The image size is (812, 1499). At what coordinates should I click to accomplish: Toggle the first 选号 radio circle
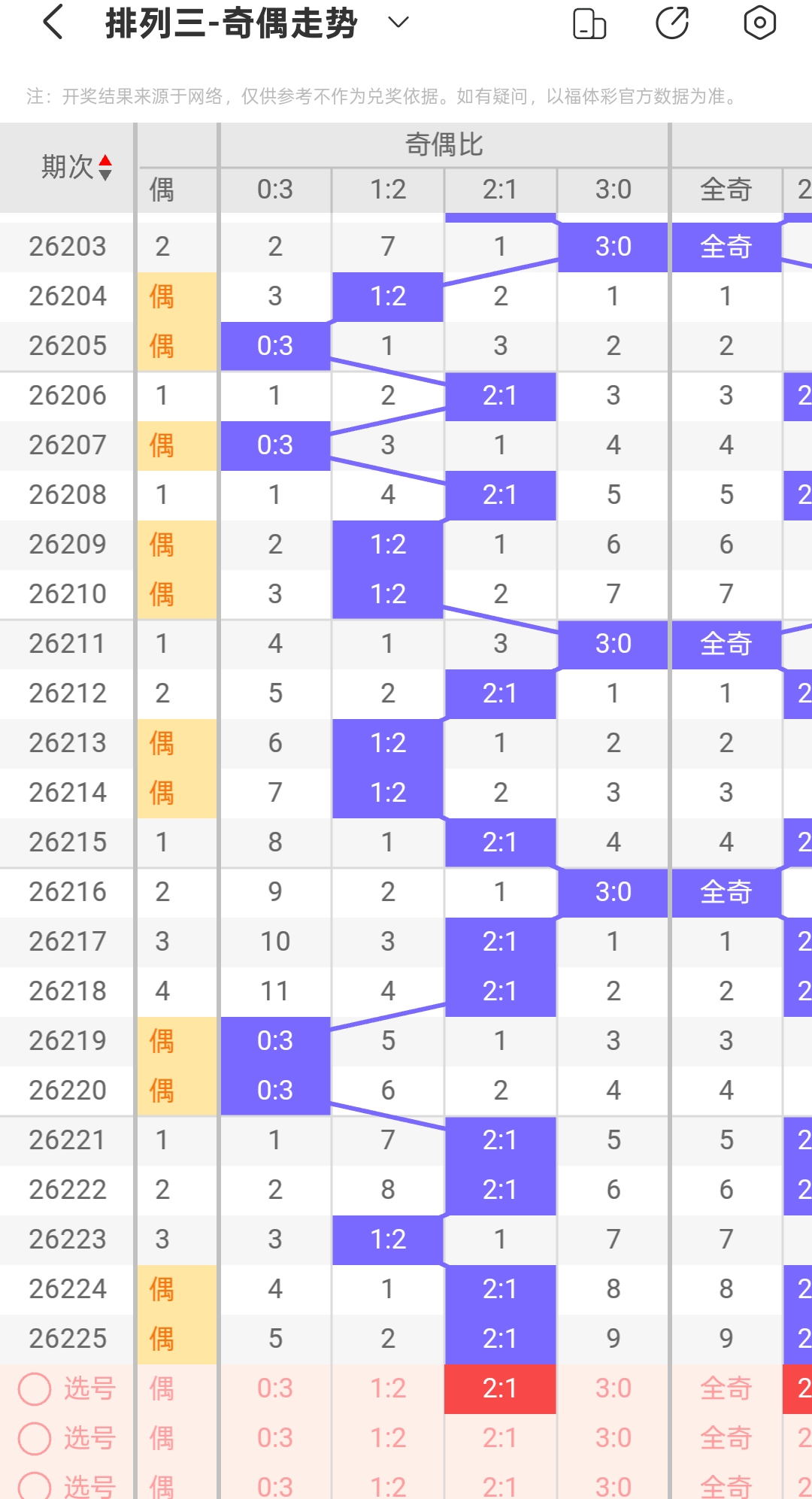point(35,1388)
